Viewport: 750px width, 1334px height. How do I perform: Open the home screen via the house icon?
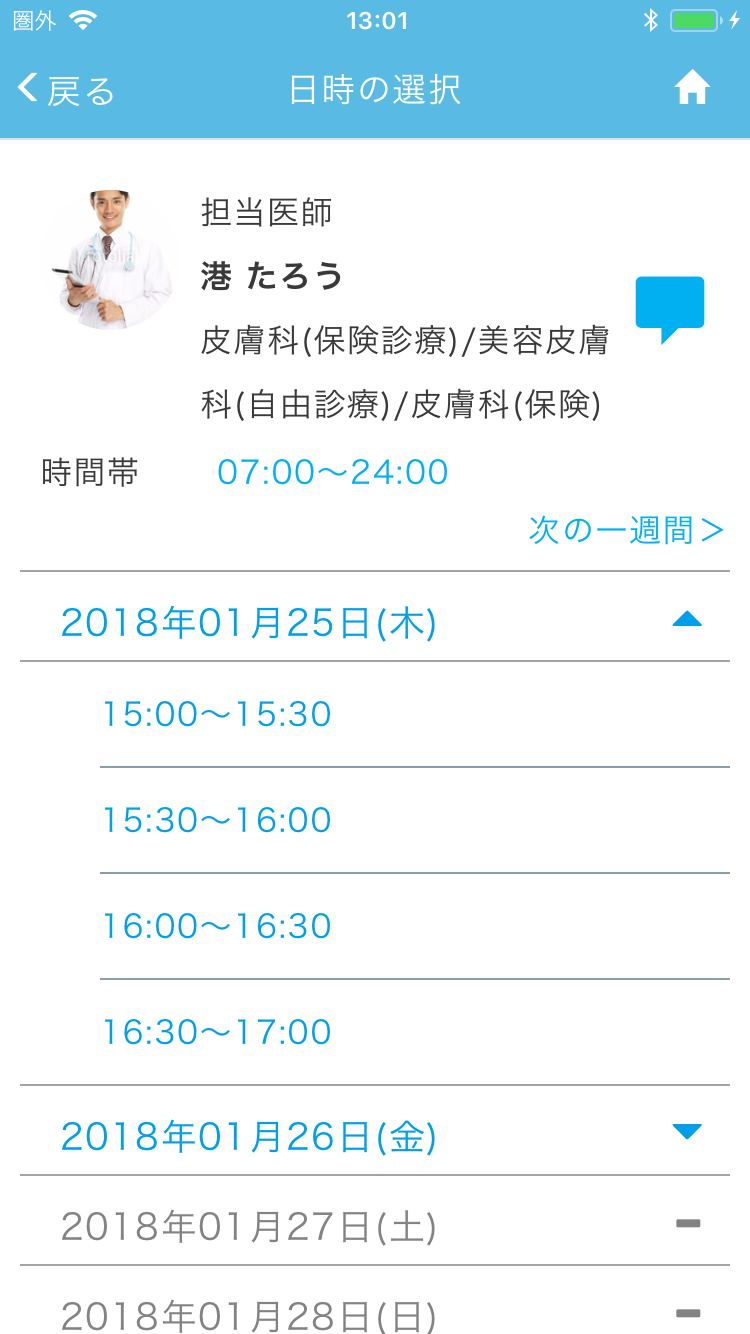692,88
